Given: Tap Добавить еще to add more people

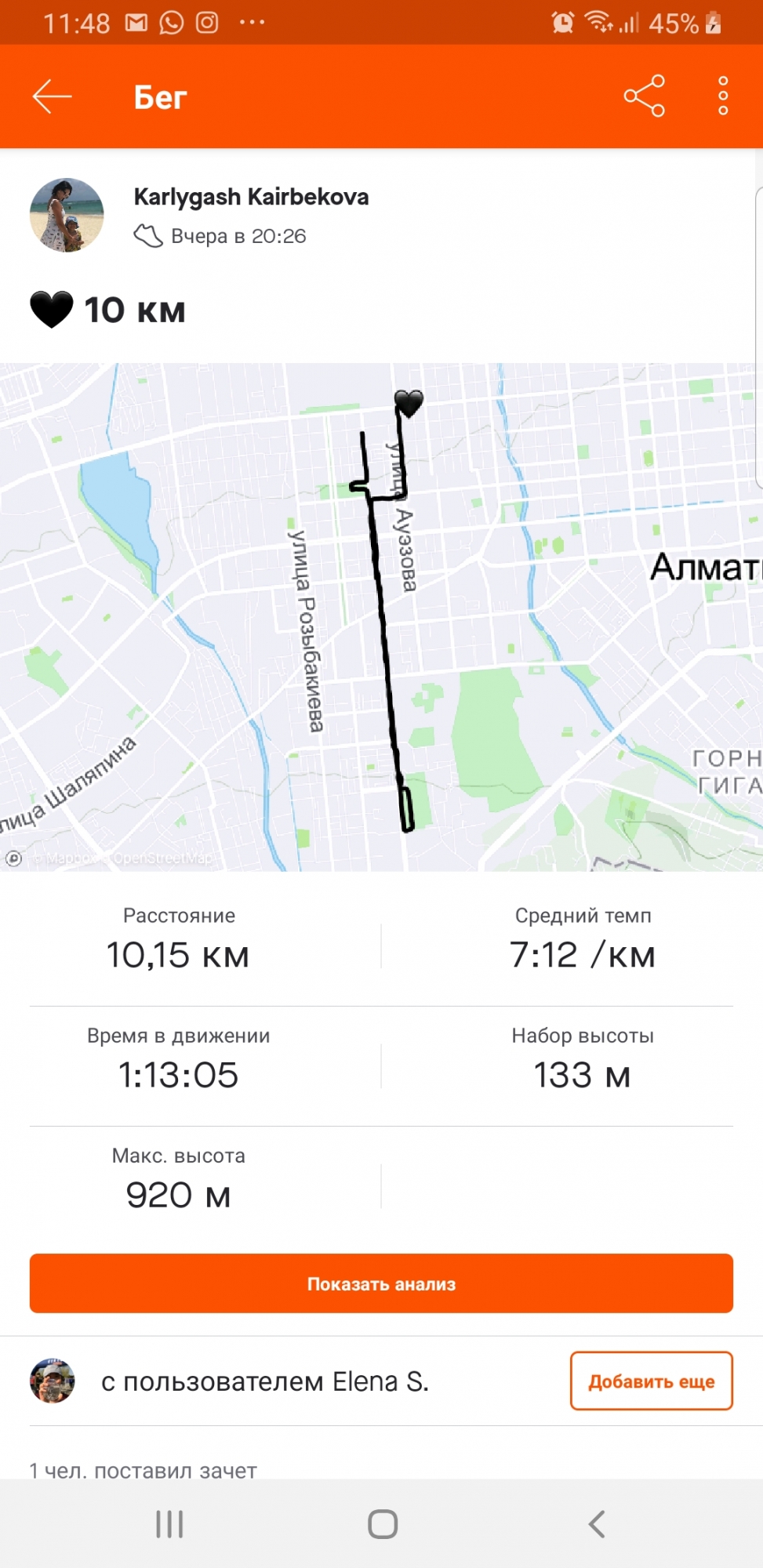Looking at the screenshot, I should click(651, 1381).
